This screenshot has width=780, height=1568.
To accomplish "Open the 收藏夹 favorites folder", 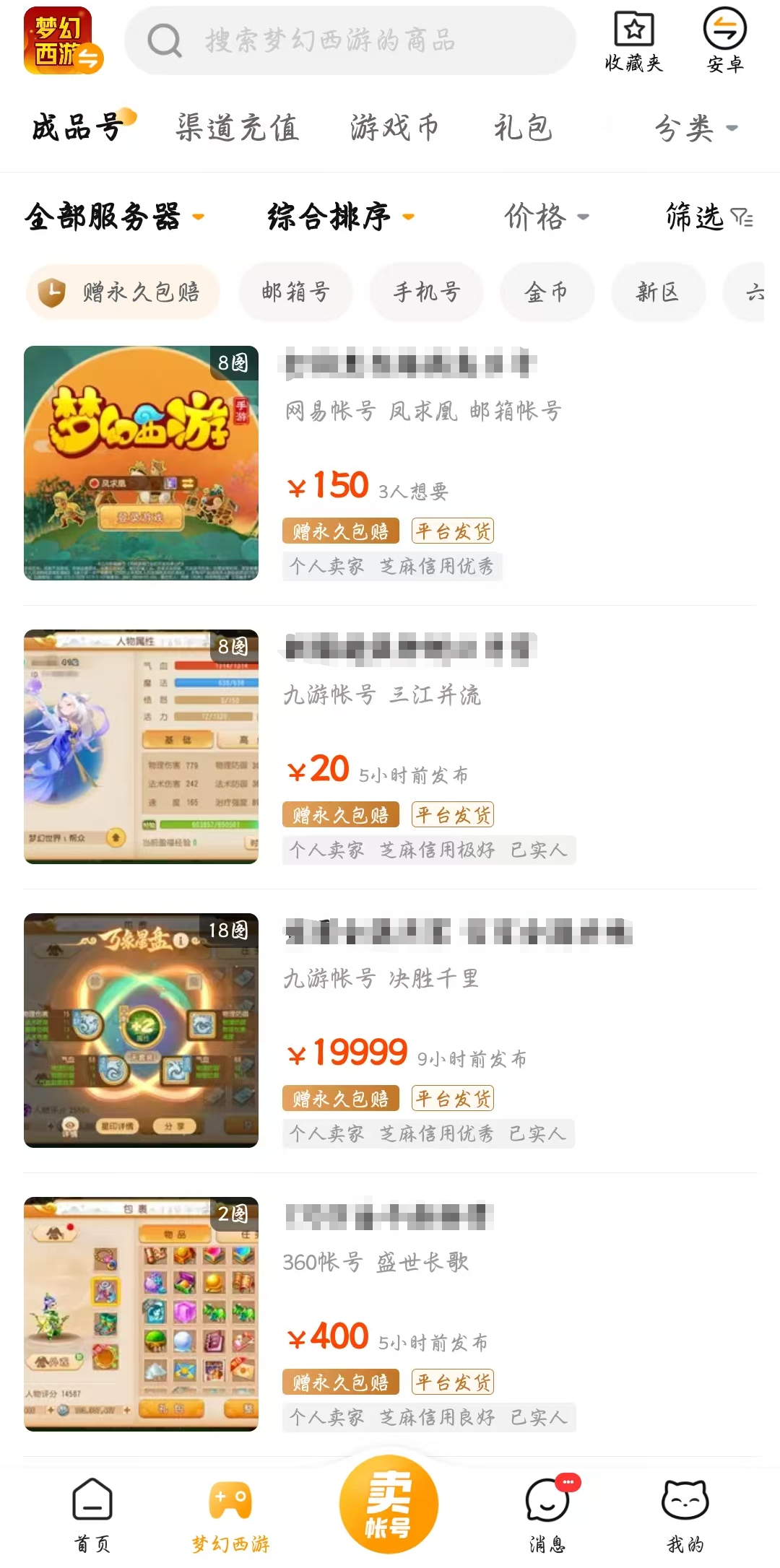I will coord(633,42).
